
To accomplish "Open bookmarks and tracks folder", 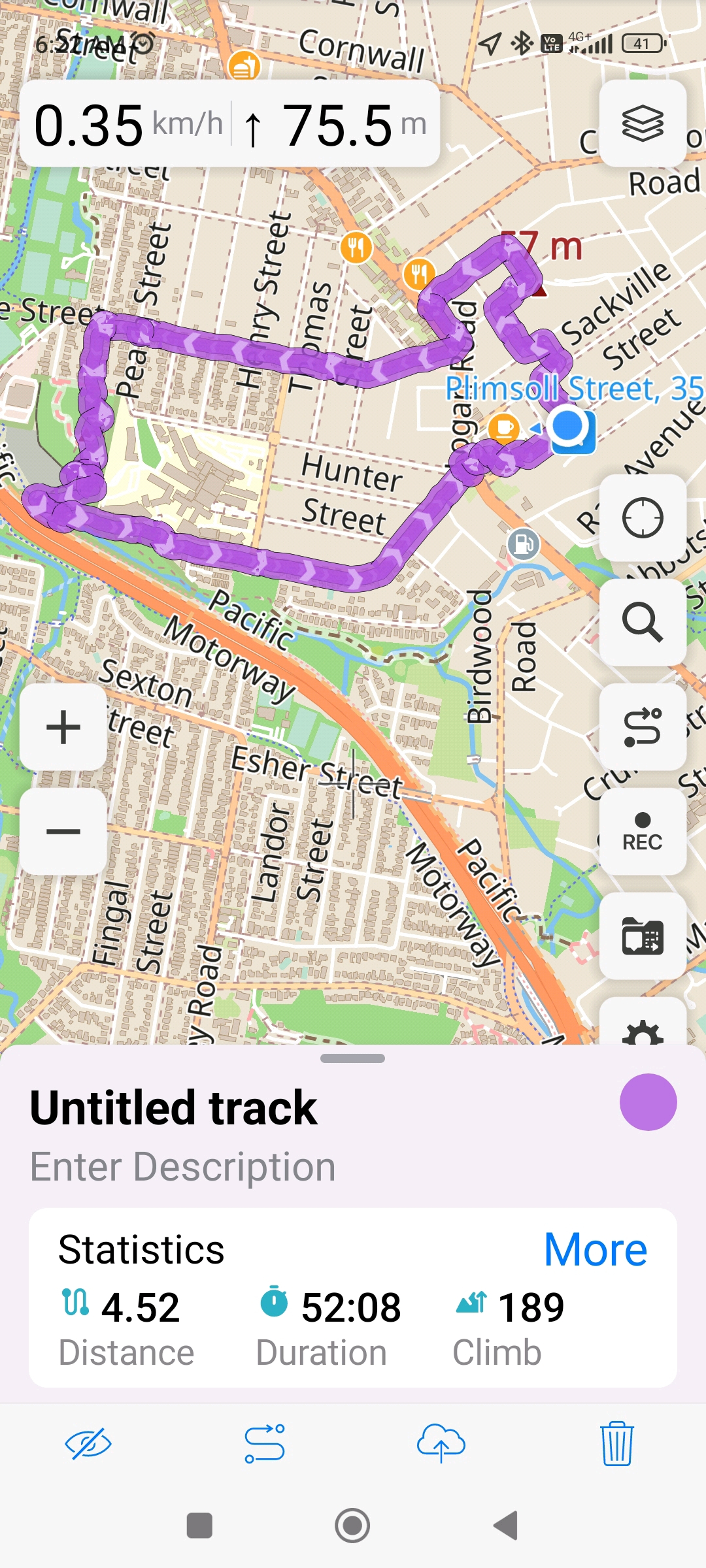I will click(642, 936).
